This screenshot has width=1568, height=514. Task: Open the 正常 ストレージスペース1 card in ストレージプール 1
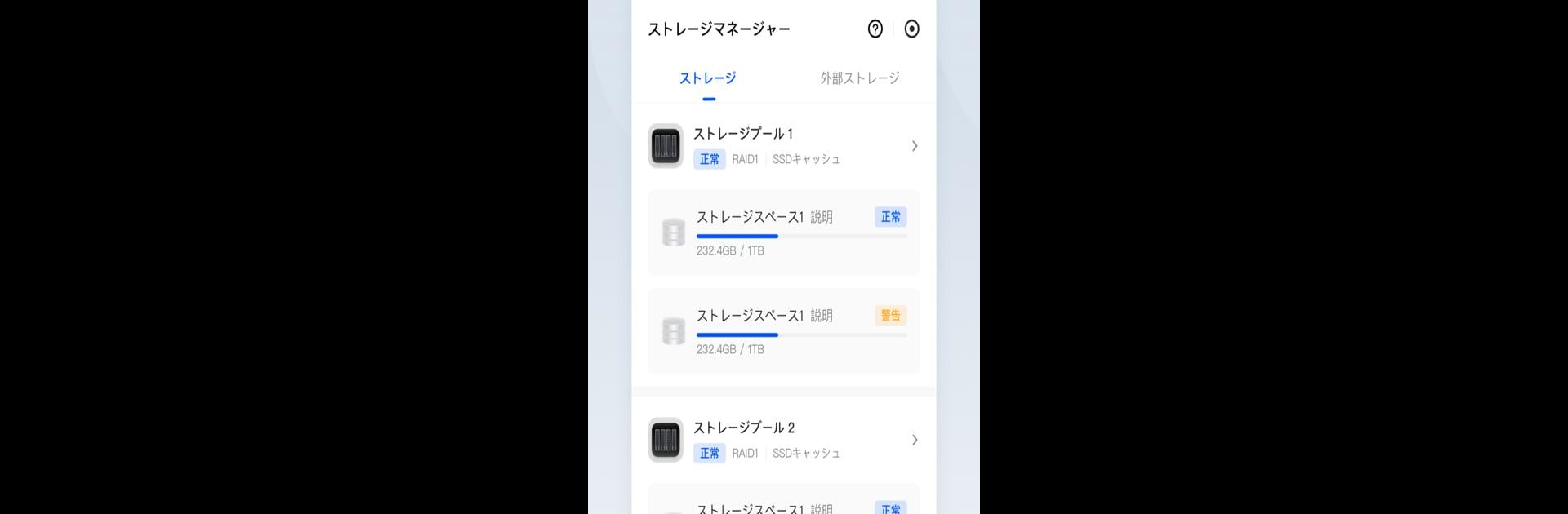pyautogui.click(x=783, y=233)
